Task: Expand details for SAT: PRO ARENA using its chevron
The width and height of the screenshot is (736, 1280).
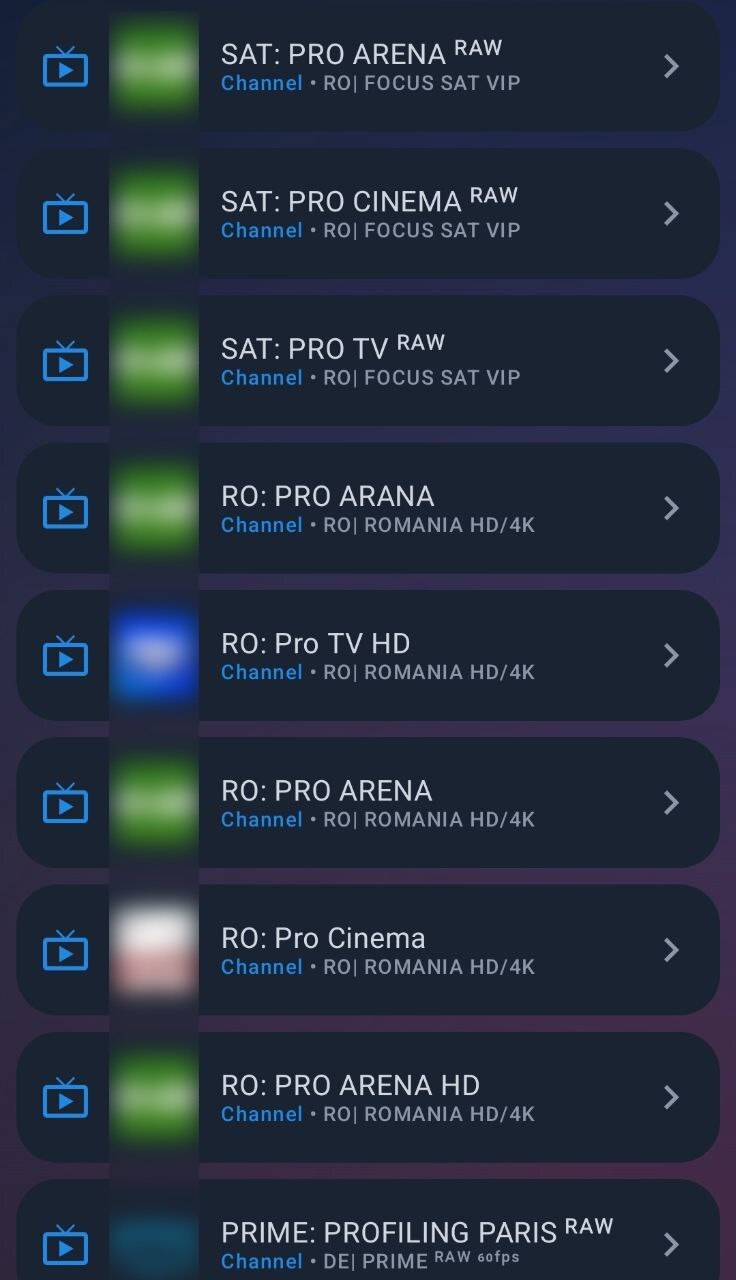Action: click(671, 67)
